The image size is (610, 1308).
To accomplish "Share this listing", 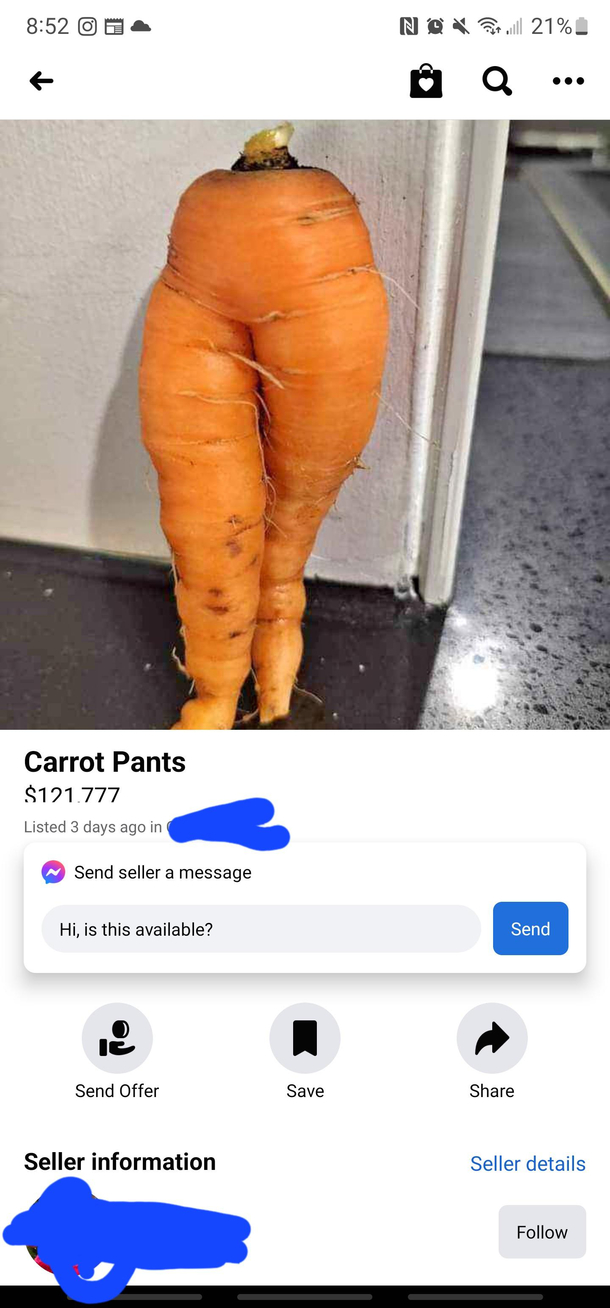I will pyautogui.click(x=491, y=1039).
